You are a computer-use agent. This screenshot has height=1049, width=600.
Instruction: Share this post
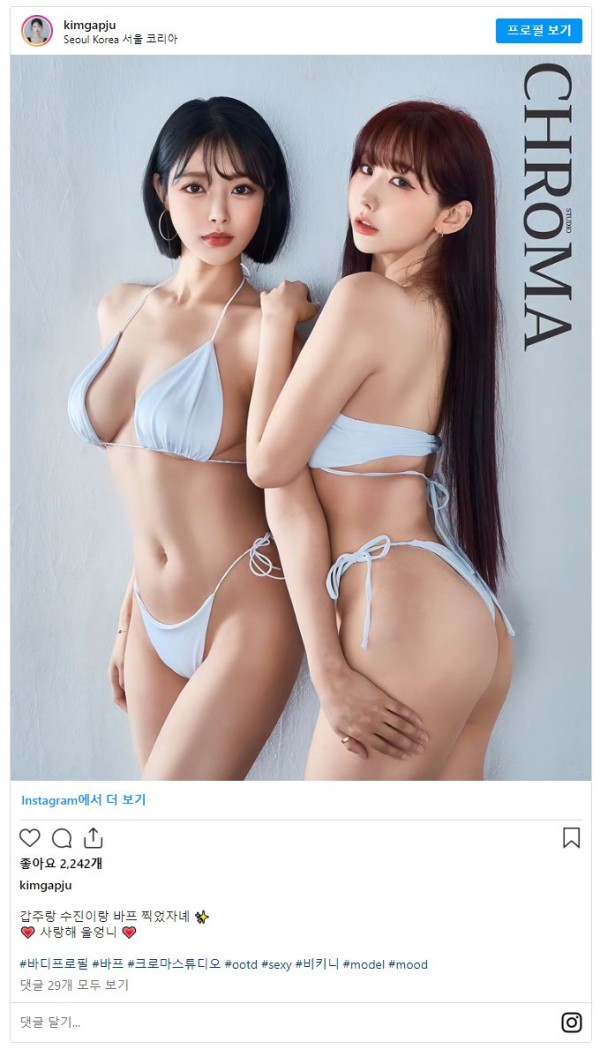click(x=92, y=838)
